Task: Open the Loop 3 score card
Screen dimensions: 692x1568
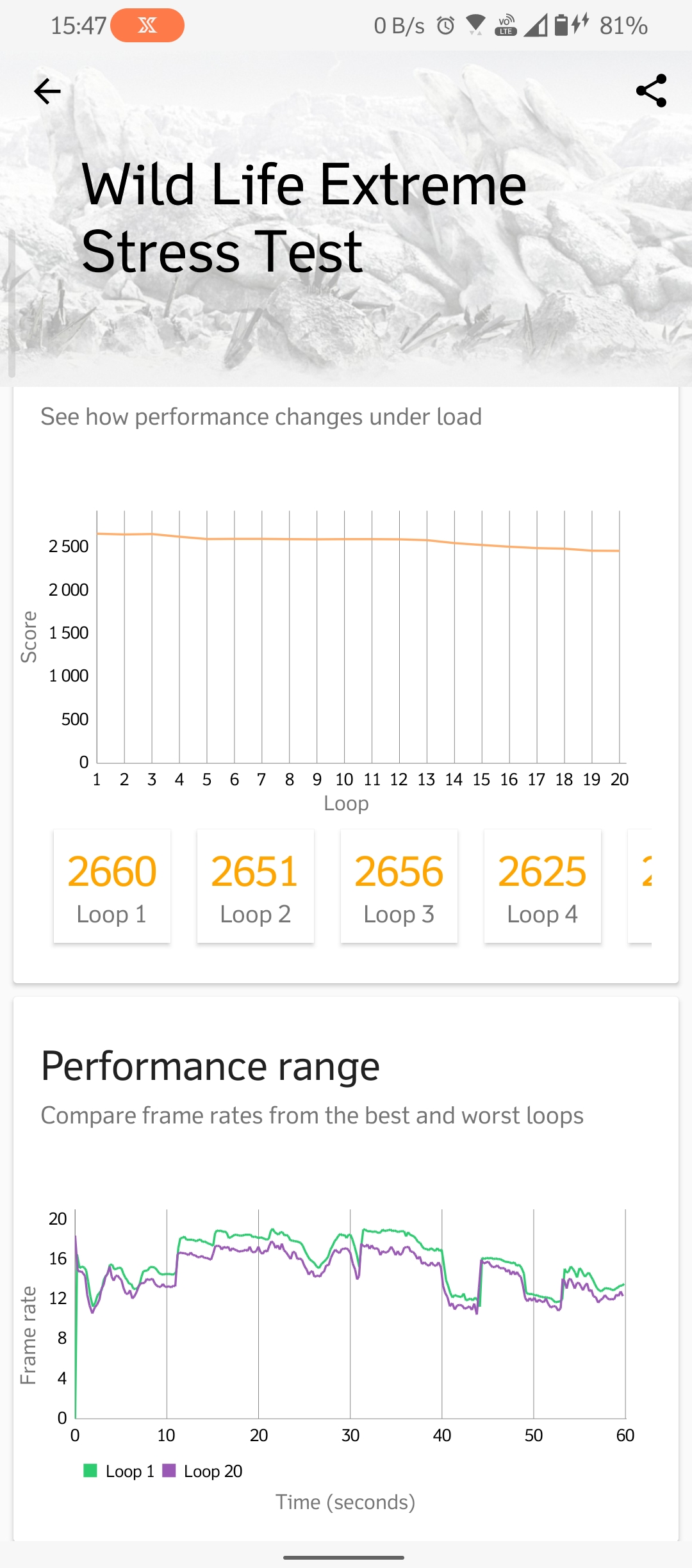Action: point(399,886)
